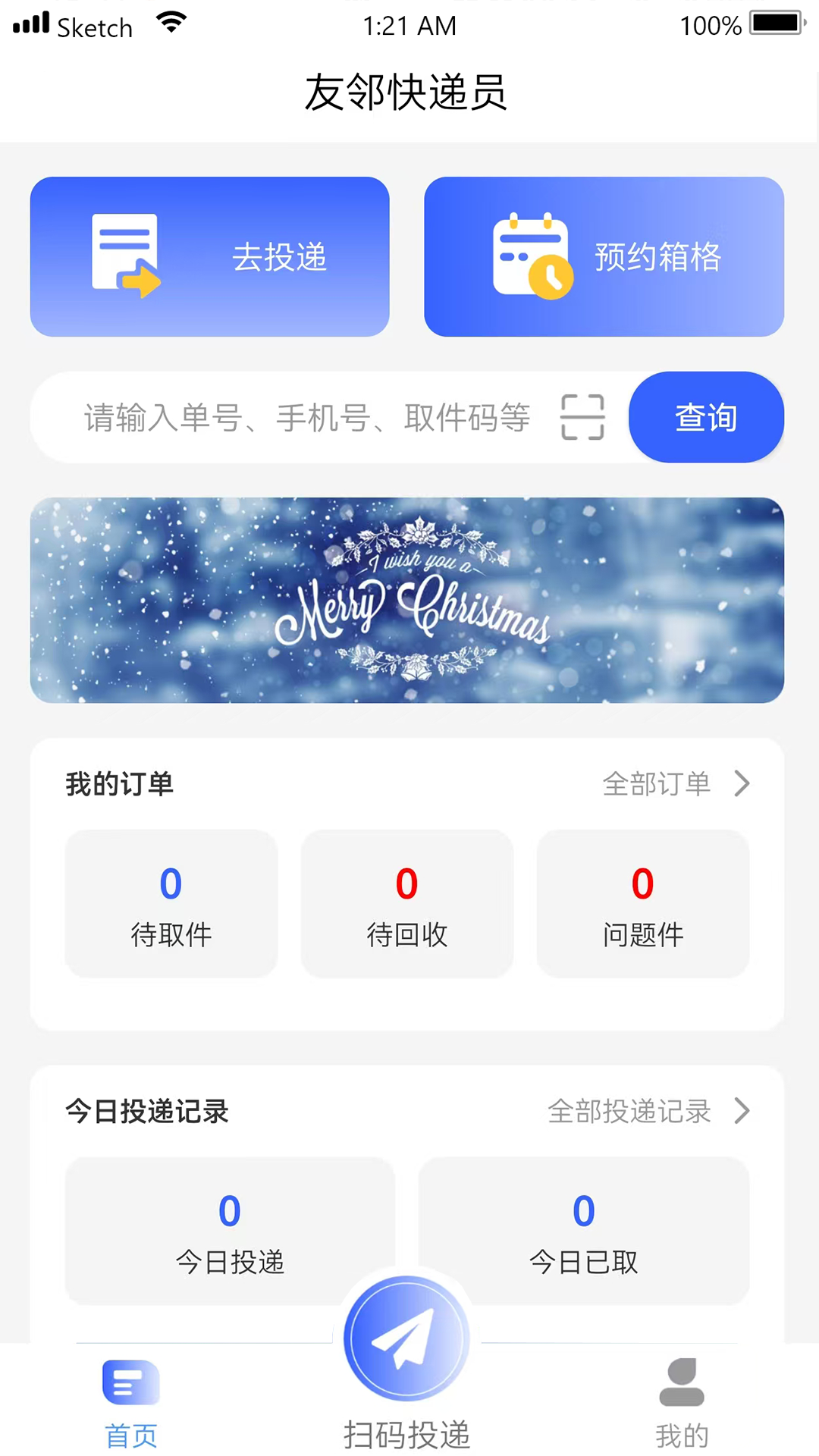
Task: Tap the 去投递 document icon
Action: coord(126,255)
